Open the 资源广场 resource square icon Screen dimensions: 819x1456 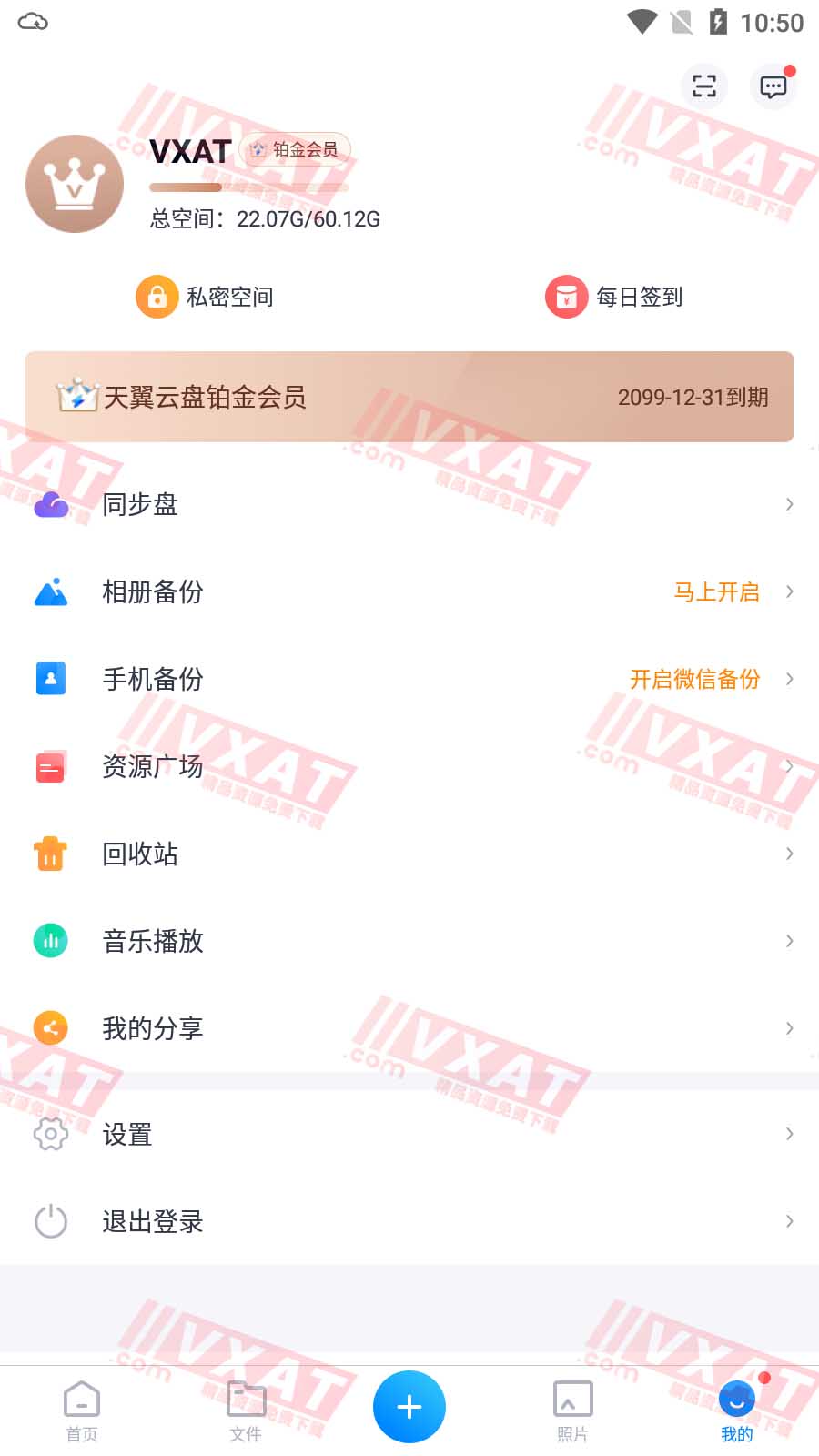tap(50, 766)
